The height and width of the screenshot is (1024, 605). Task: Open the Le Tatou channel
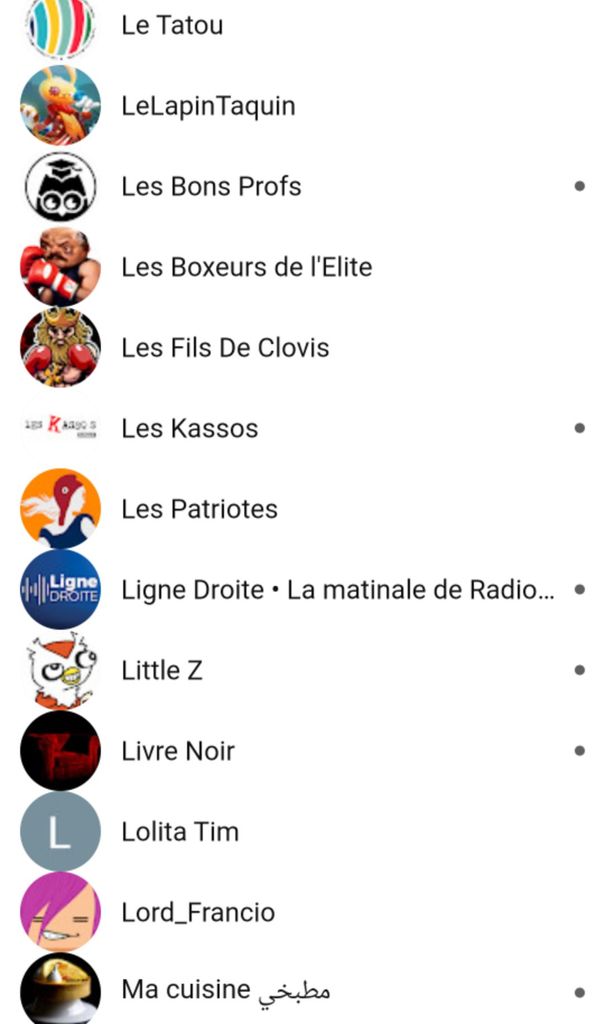coord(172,25)
